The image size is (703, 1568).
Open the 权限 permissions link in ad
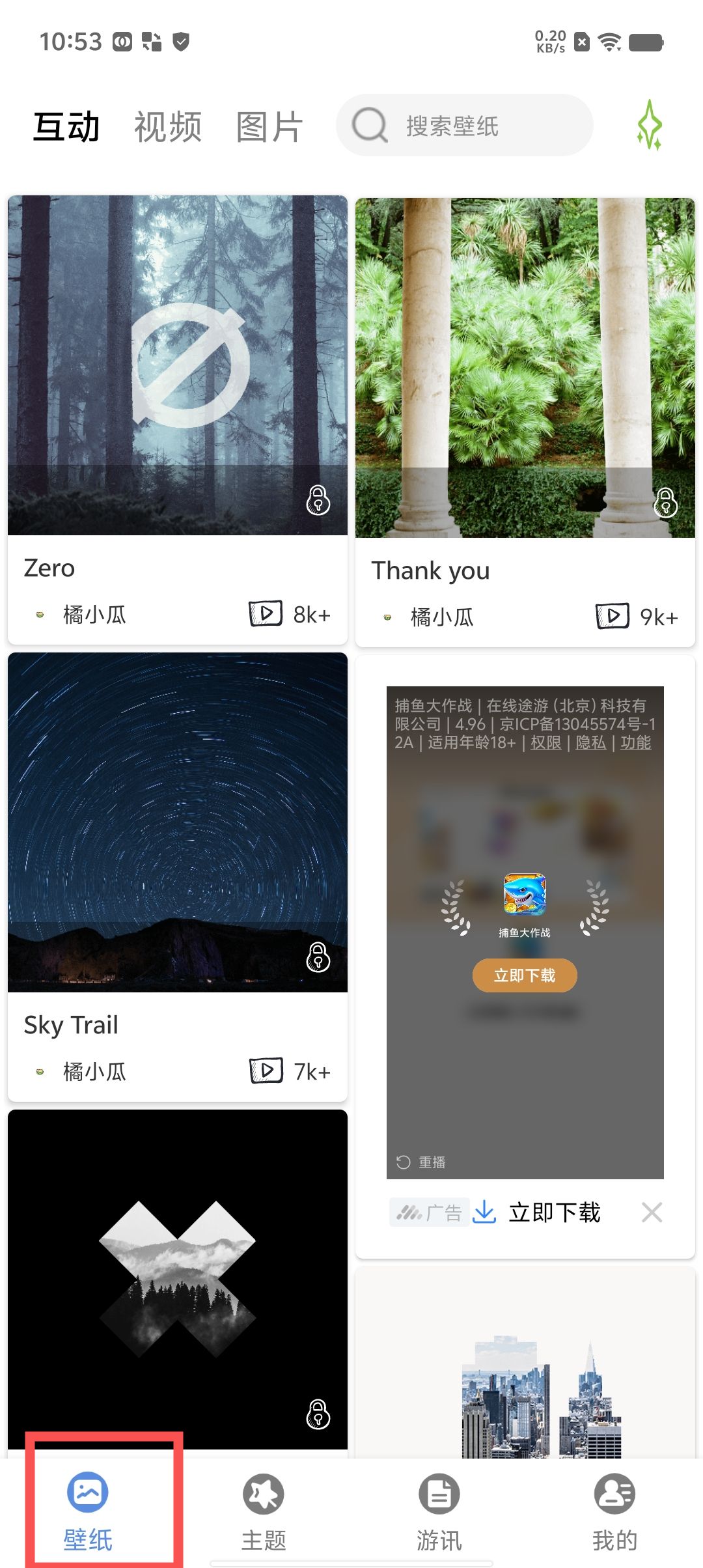tap(545, 742)
